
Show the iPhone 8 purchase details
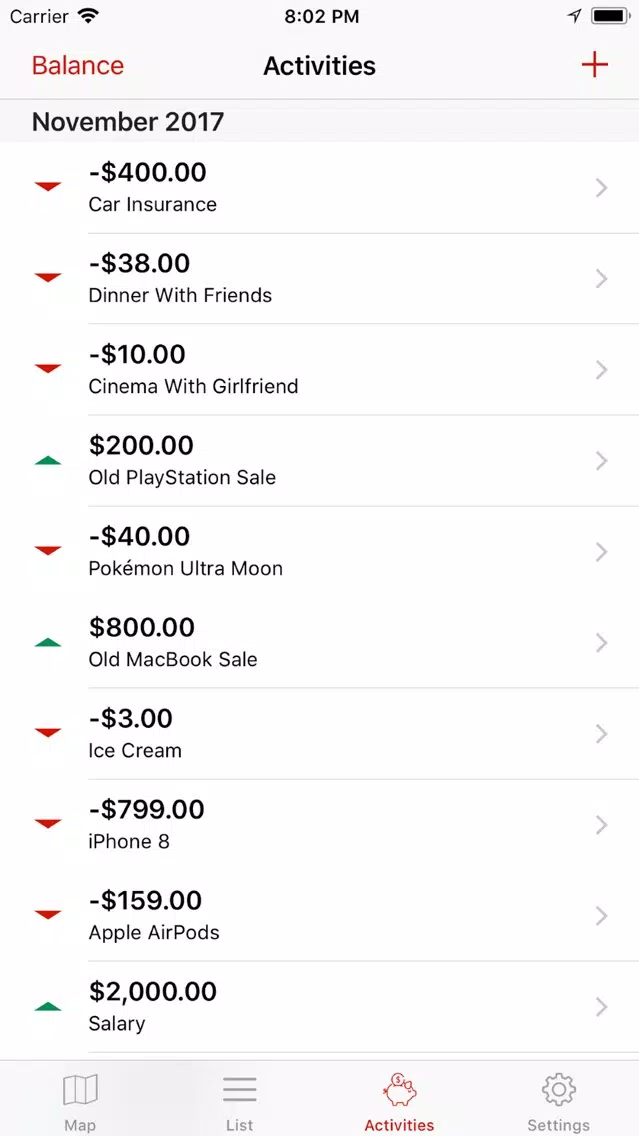click(x=320, y=825)
